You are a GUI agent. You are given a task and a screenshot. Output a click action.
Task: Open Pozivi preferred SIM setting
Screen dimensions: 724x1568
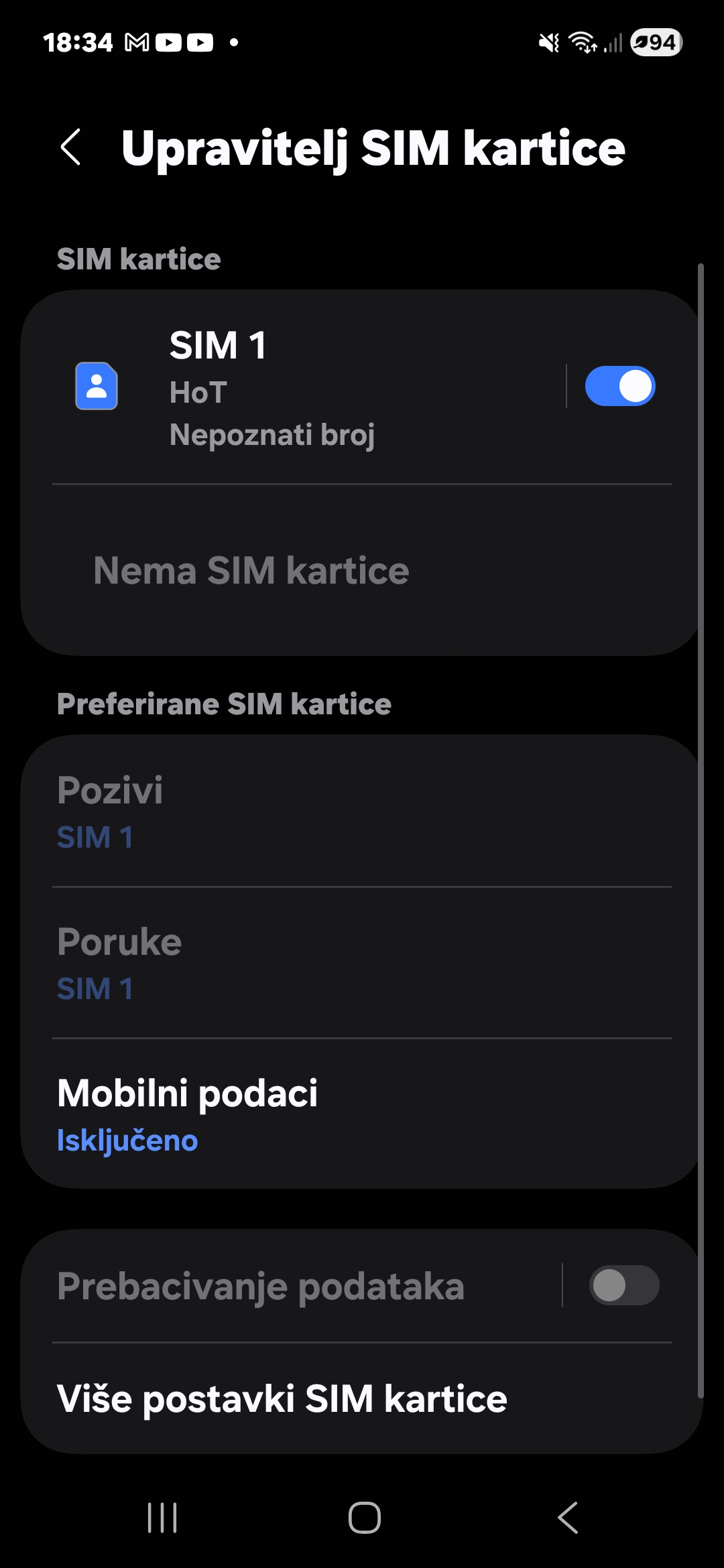click(x=362, y=811)
